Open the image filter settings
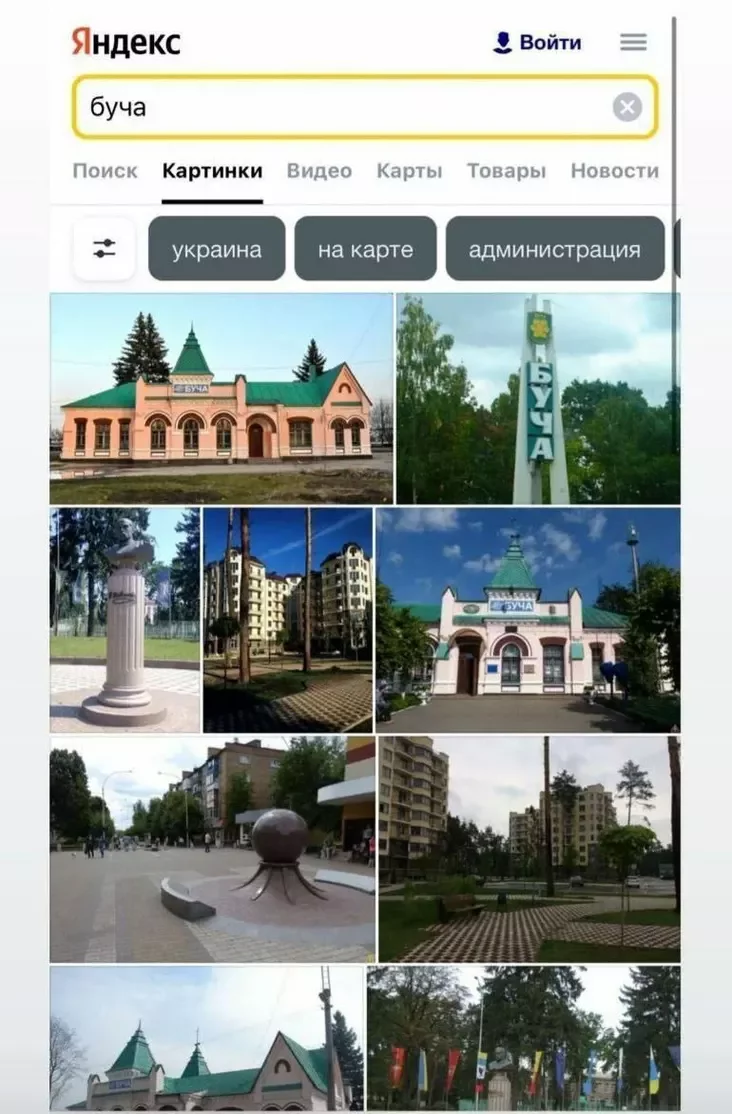The height and width of the screenshot is (1114, 732). pyautogui.click(x=104, y=249)
